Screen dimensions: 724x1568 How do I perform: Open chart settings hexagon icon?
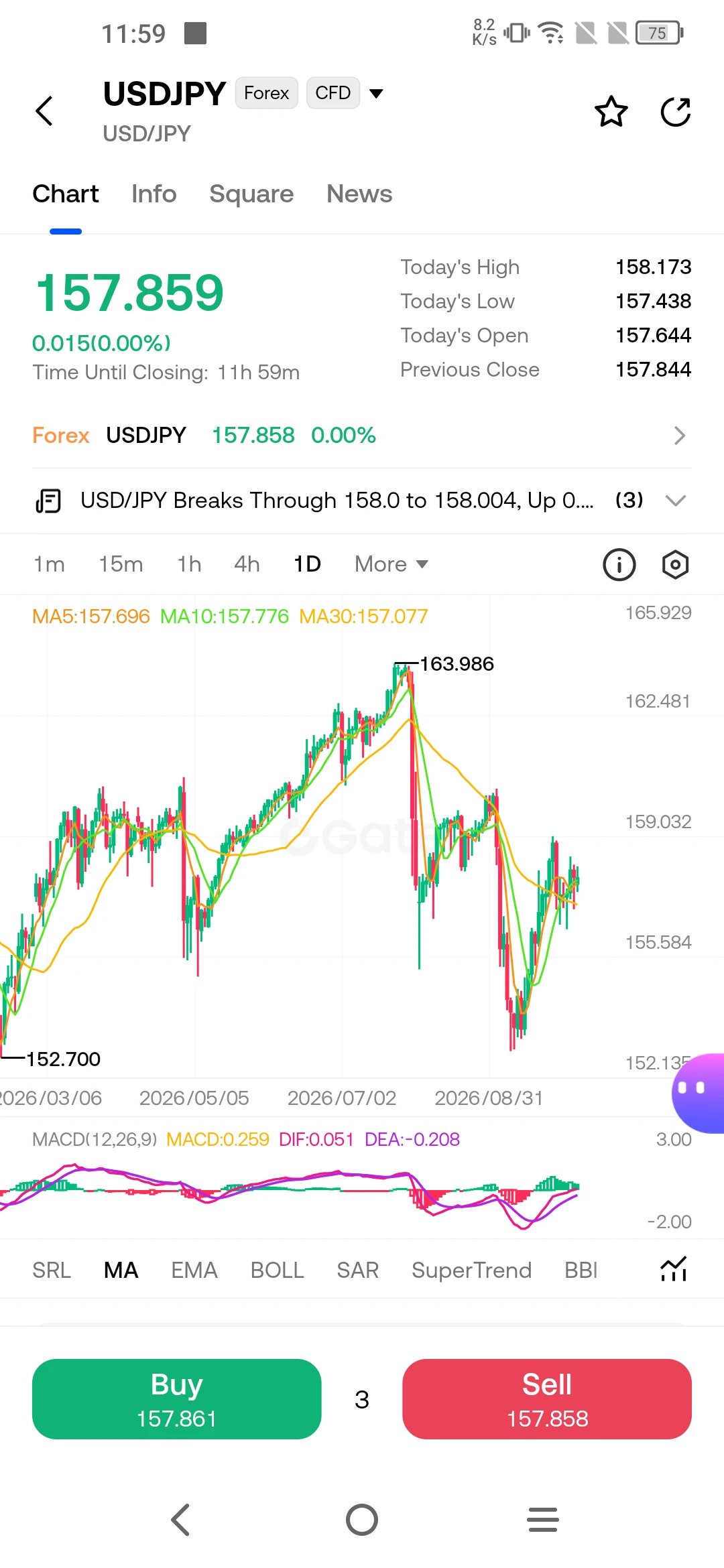(x=675, y=564)
